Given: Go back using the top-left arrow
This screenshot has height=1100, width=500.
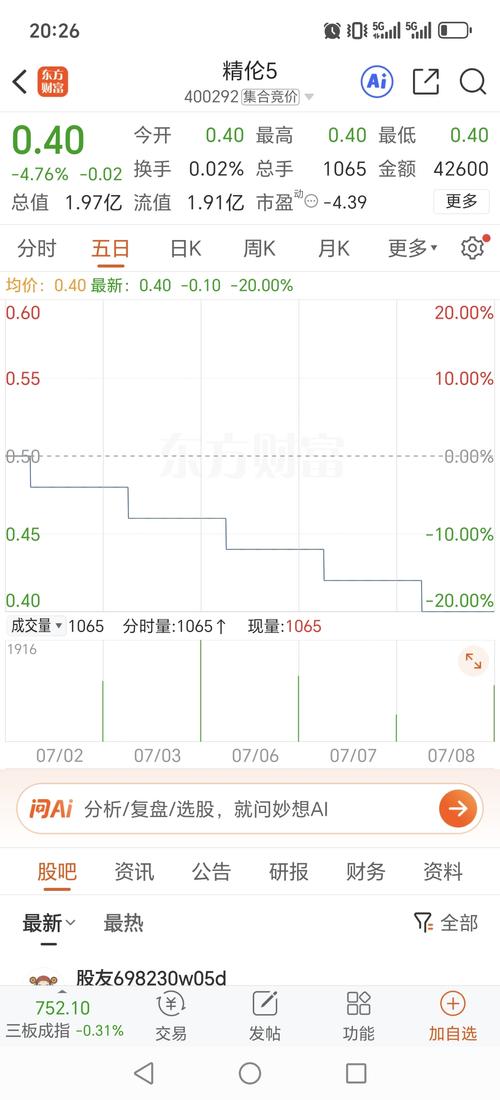Looking at the screenshot, I should (x=20, y=82).
